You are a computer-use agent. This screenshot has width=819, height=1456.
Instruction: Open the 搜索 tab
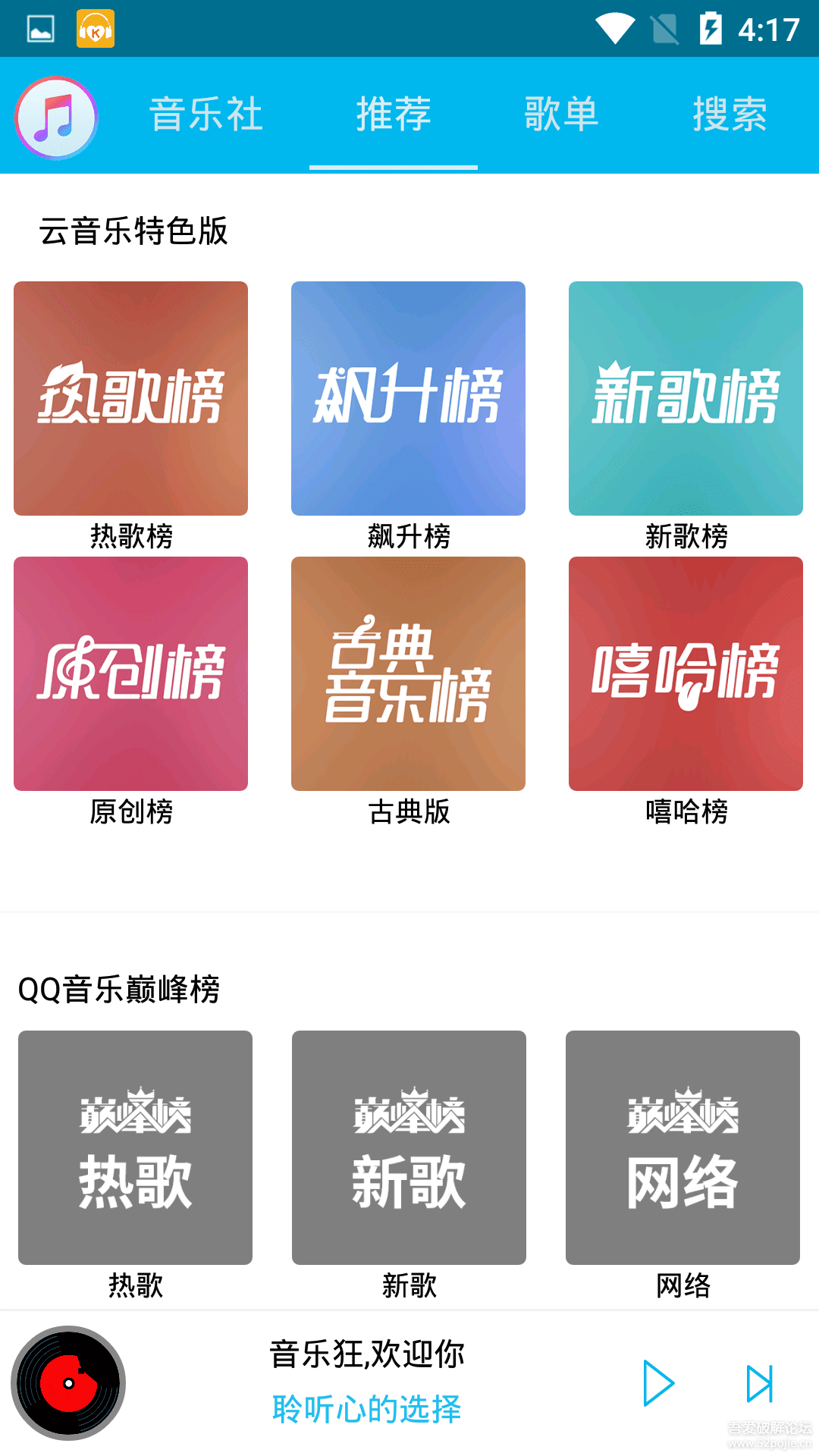730,115
